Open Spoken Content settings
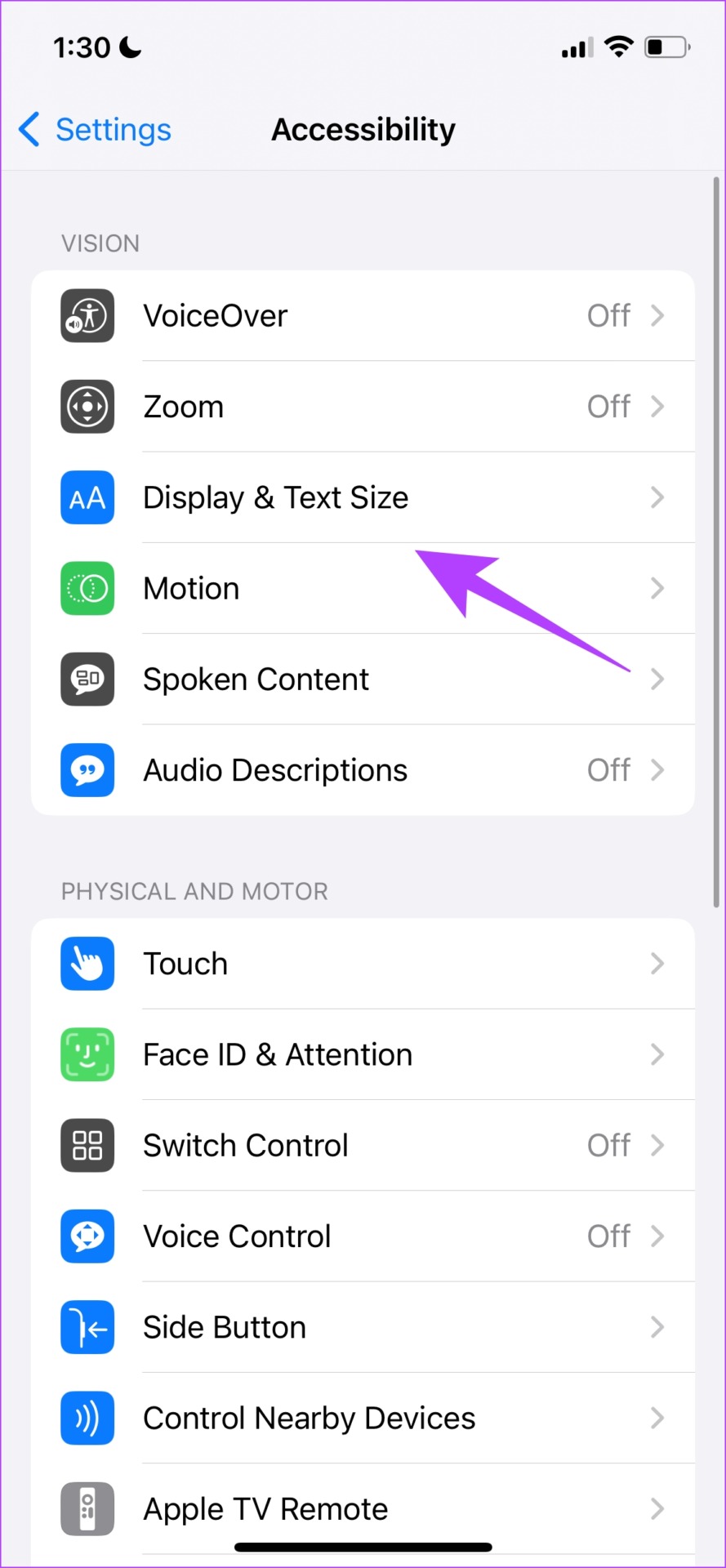This screenshot has width=726, height=1568. click(x=363, y=679)
